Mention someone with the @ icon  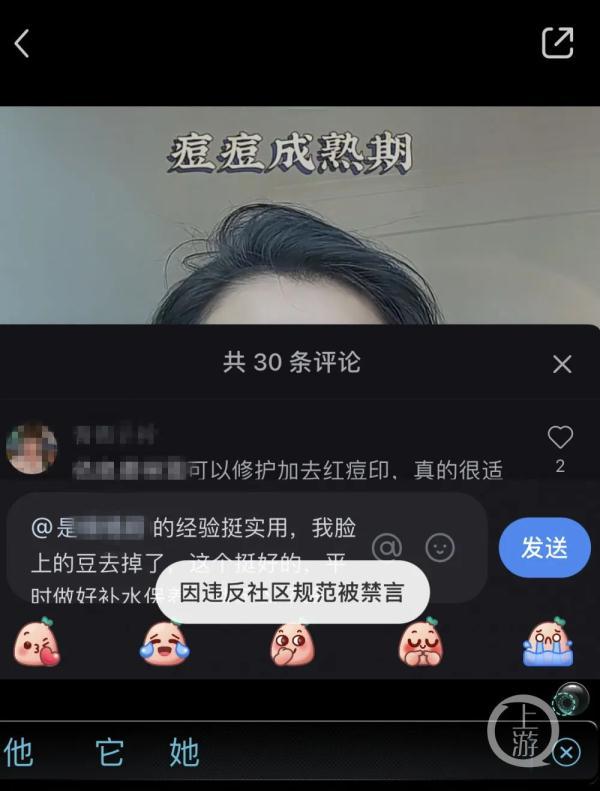[387, 547]
